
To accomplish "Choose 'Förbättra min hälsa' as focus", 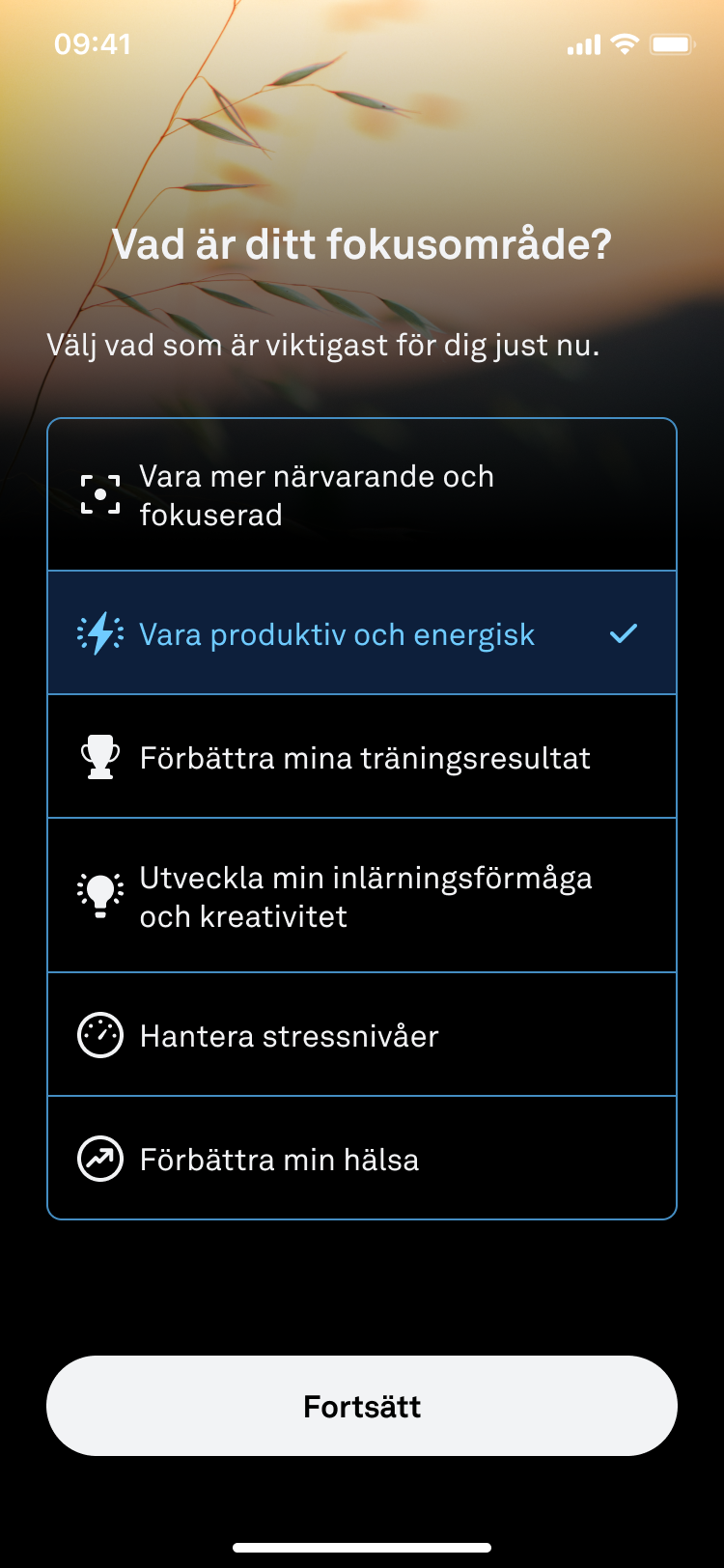I will point(362,1159).
